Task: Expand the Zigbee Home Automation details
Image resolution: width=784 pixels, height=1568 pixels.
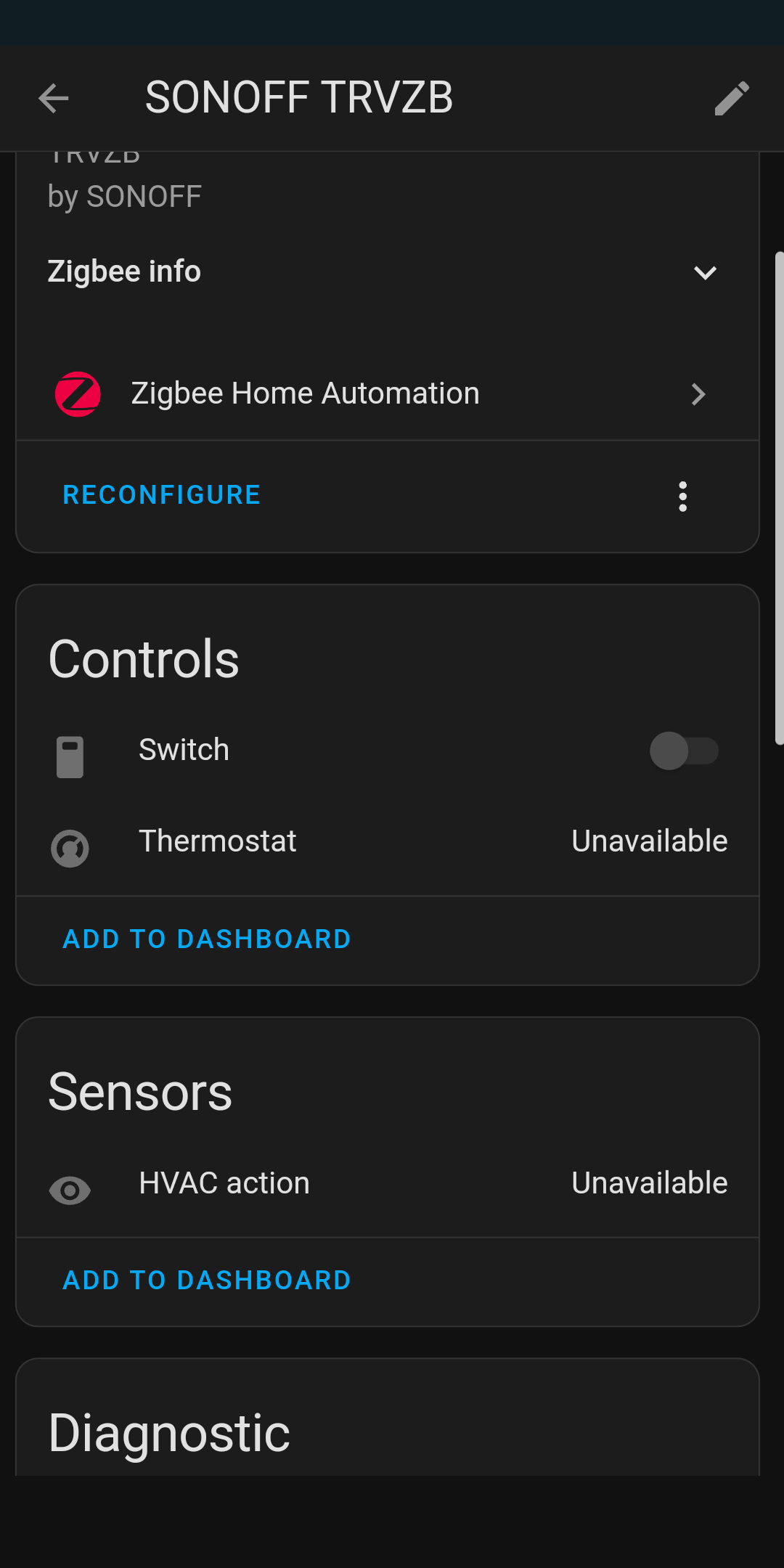Action: pos(305,393)
